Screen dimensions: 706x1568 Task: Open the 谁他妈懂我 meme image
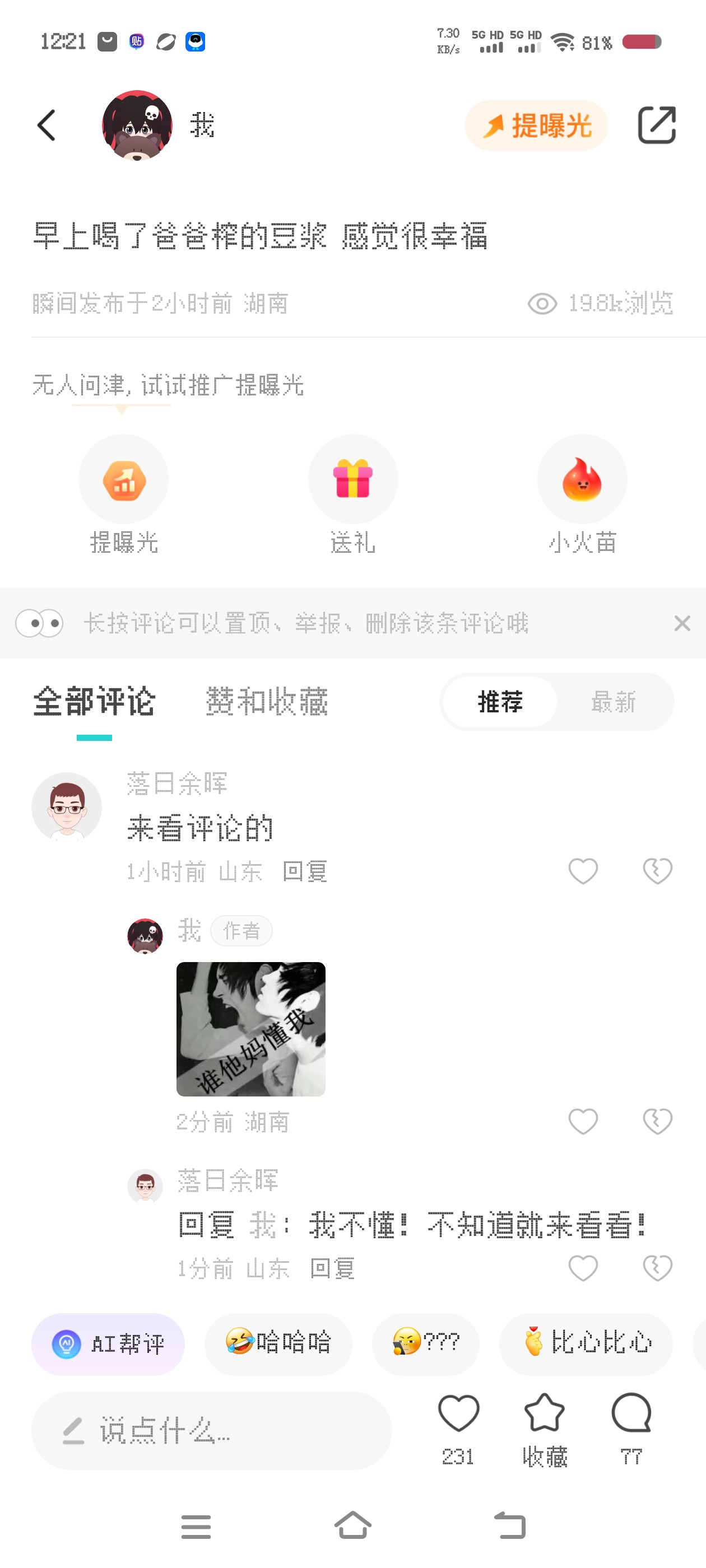click(x=250, y=1029)
